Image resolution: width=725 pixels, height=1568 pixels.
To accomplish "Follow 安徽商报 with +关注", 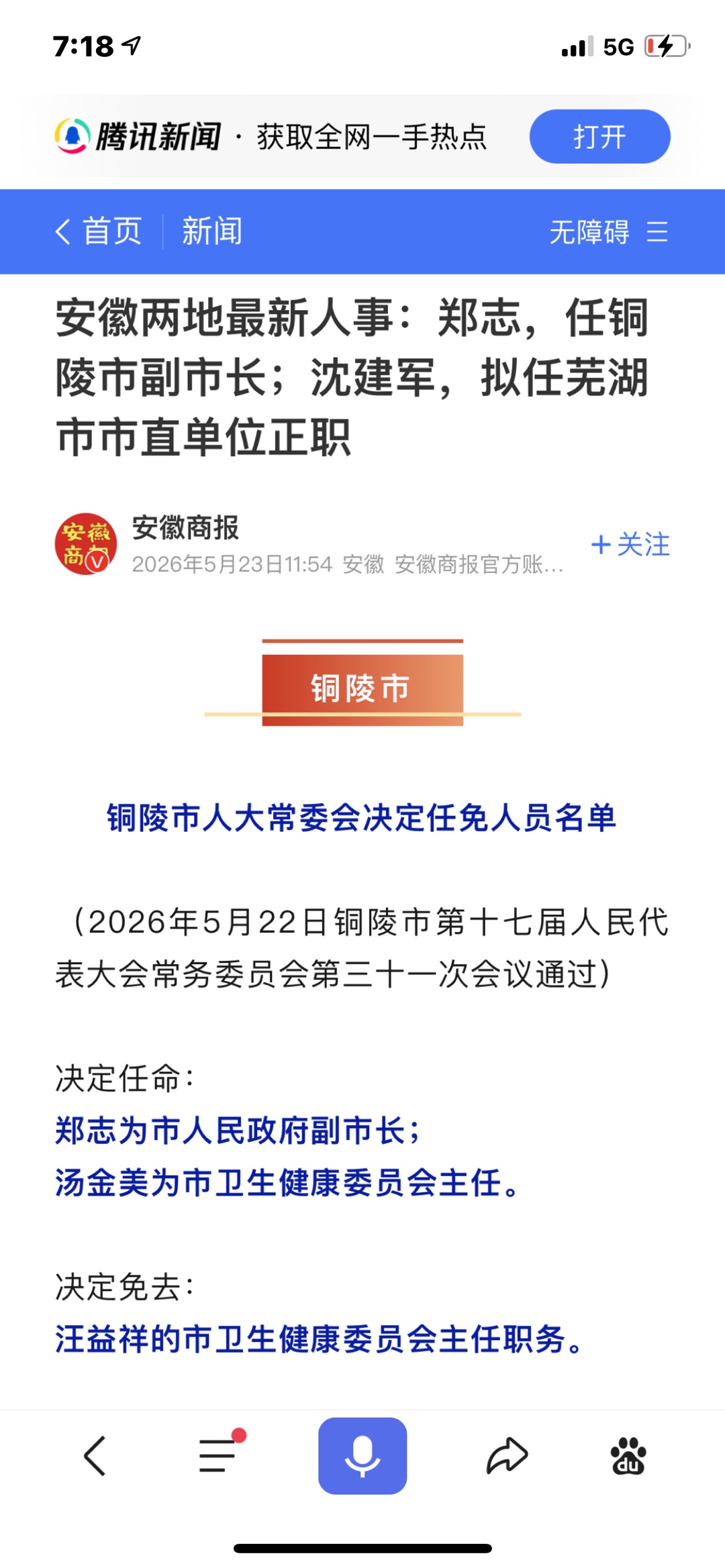I will [630, 544].
